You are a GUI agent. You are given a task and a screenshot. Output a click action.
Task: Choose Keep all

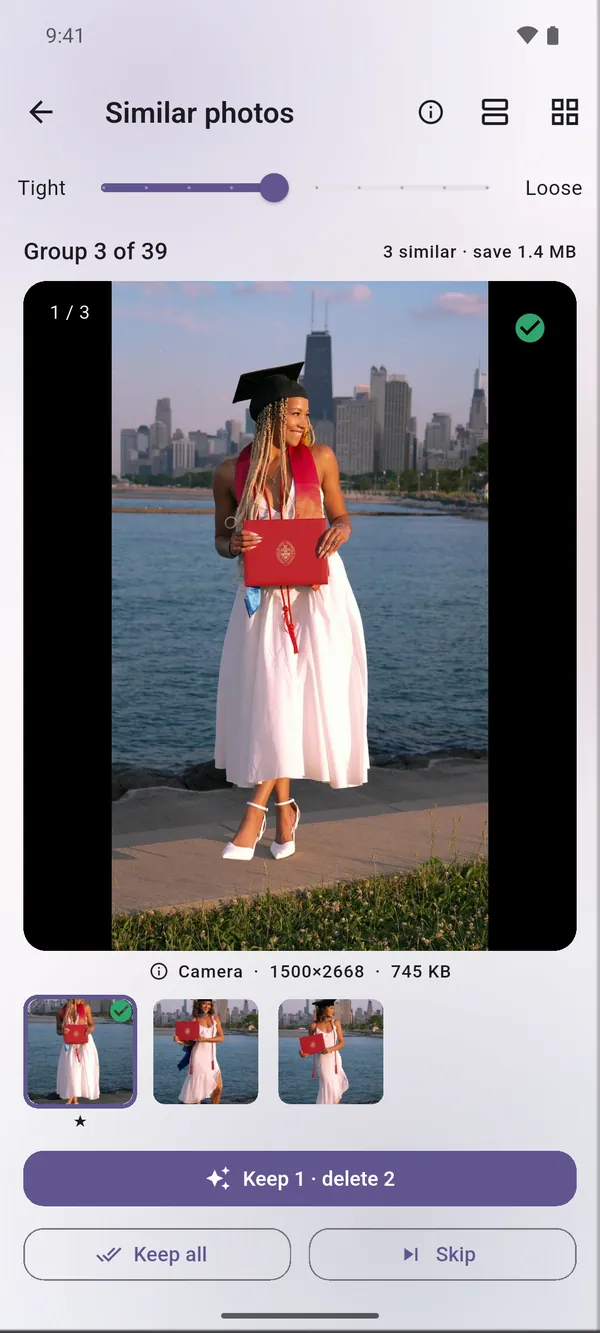point(157,1254)
